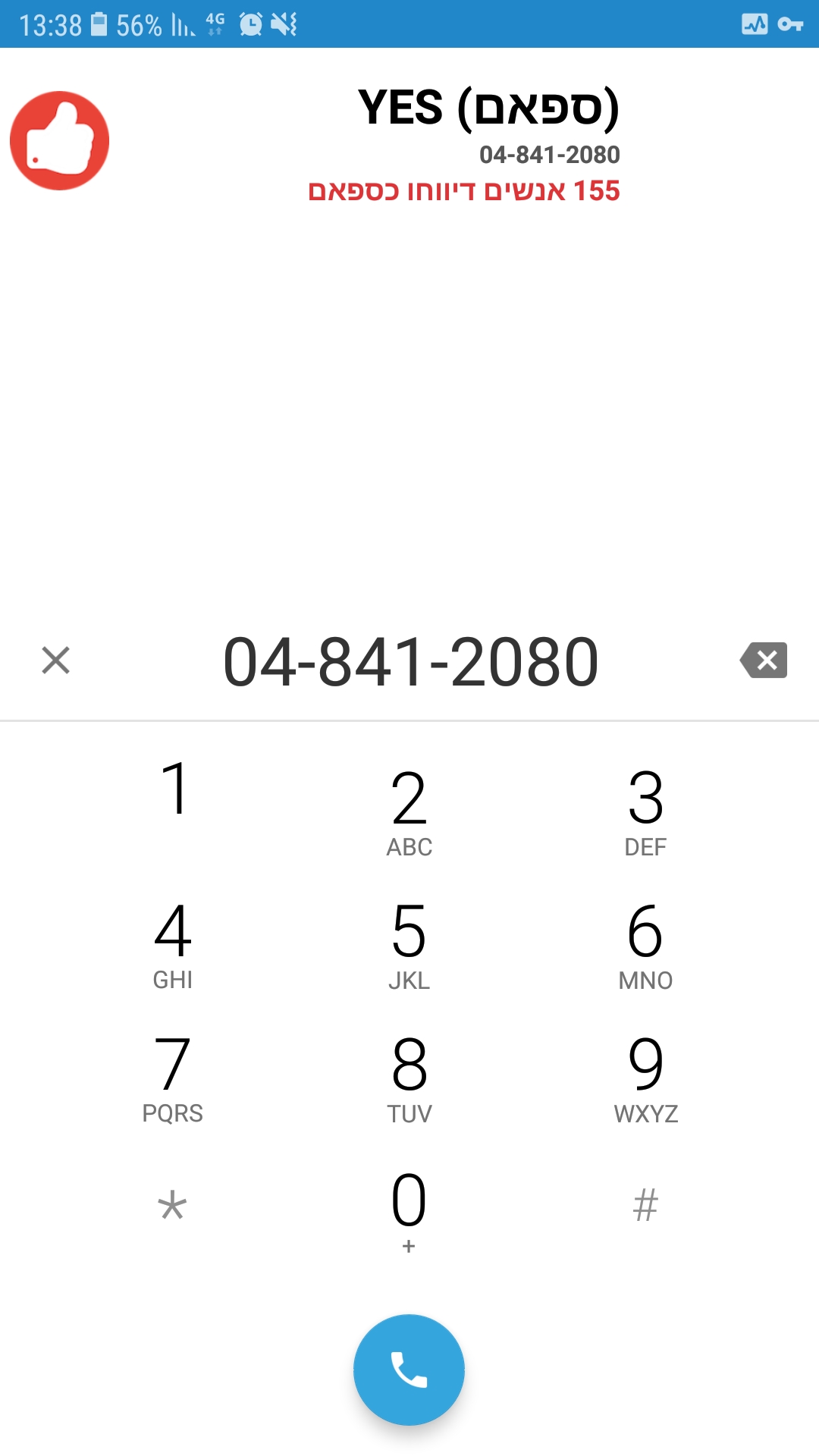Image resolution: width=819 pixels, height=1456 pixels.
Task: Dial digit 3 DEF
Action: point(645,810)
